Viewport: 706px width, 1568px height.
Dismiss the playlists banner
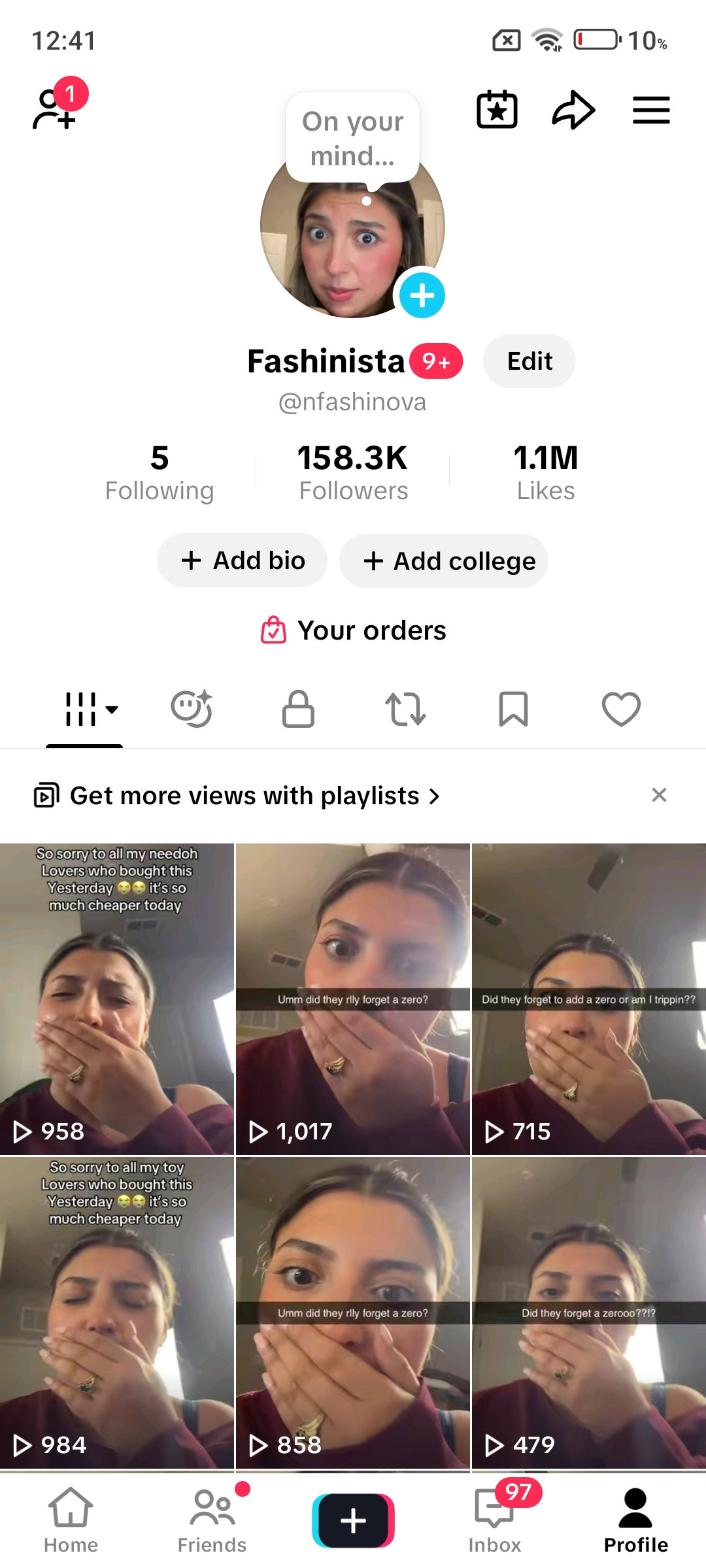pos(659,794)
